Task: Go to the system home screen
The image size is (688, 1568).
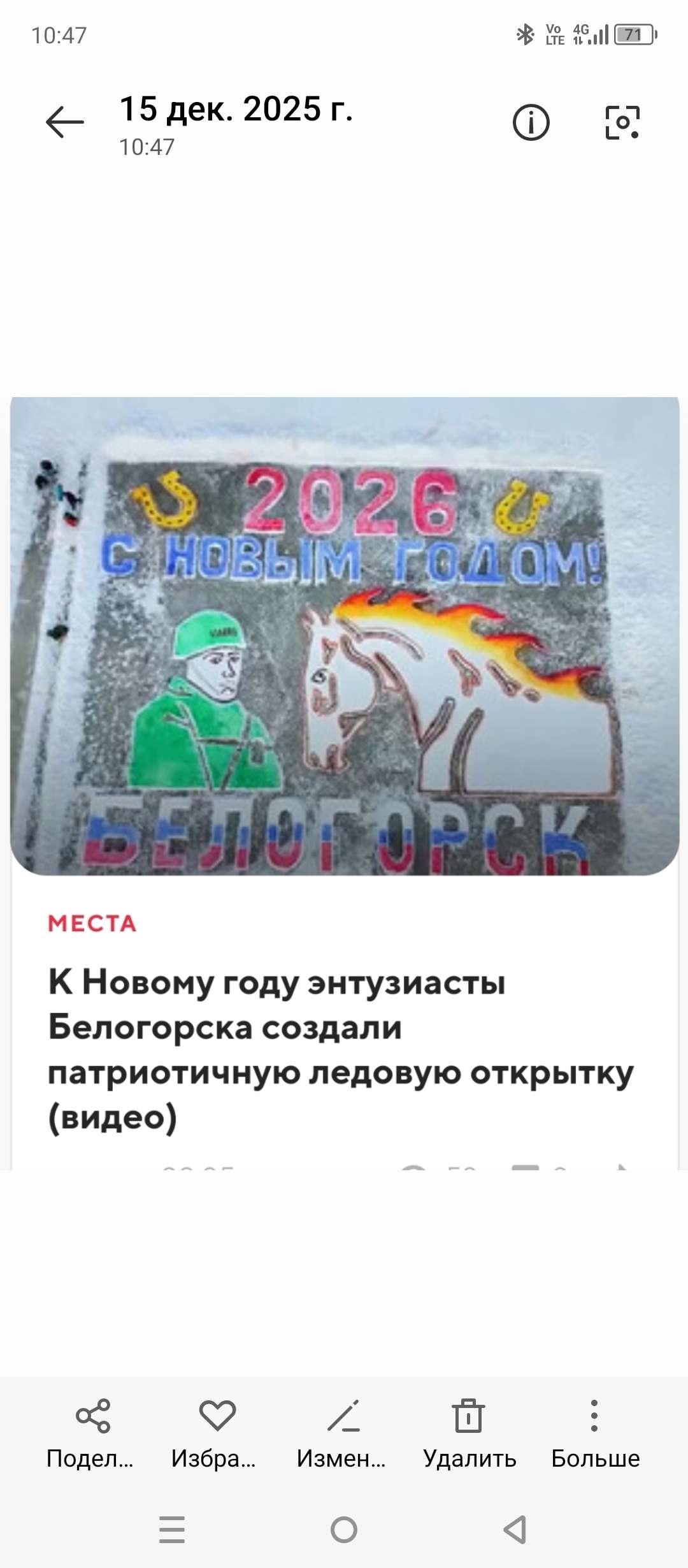Action: (344, 1530)
